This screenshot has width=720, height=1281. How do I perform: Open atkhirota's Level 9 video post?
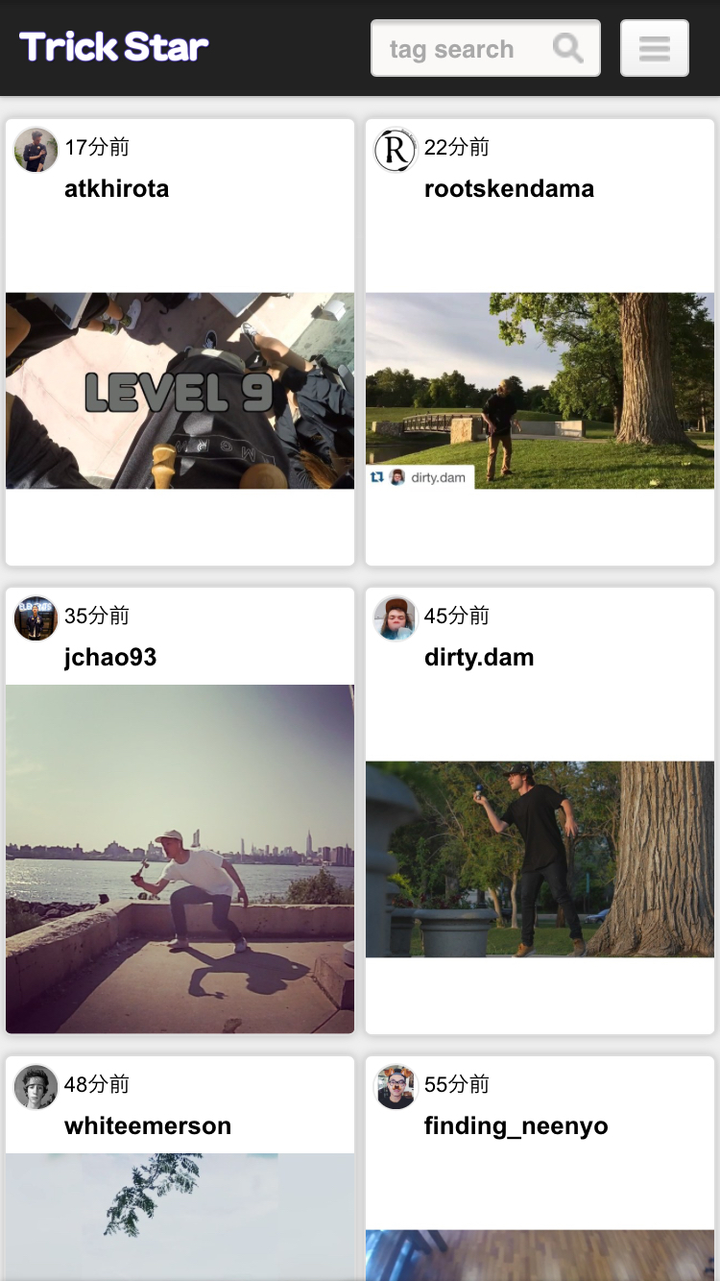(180, 390)
